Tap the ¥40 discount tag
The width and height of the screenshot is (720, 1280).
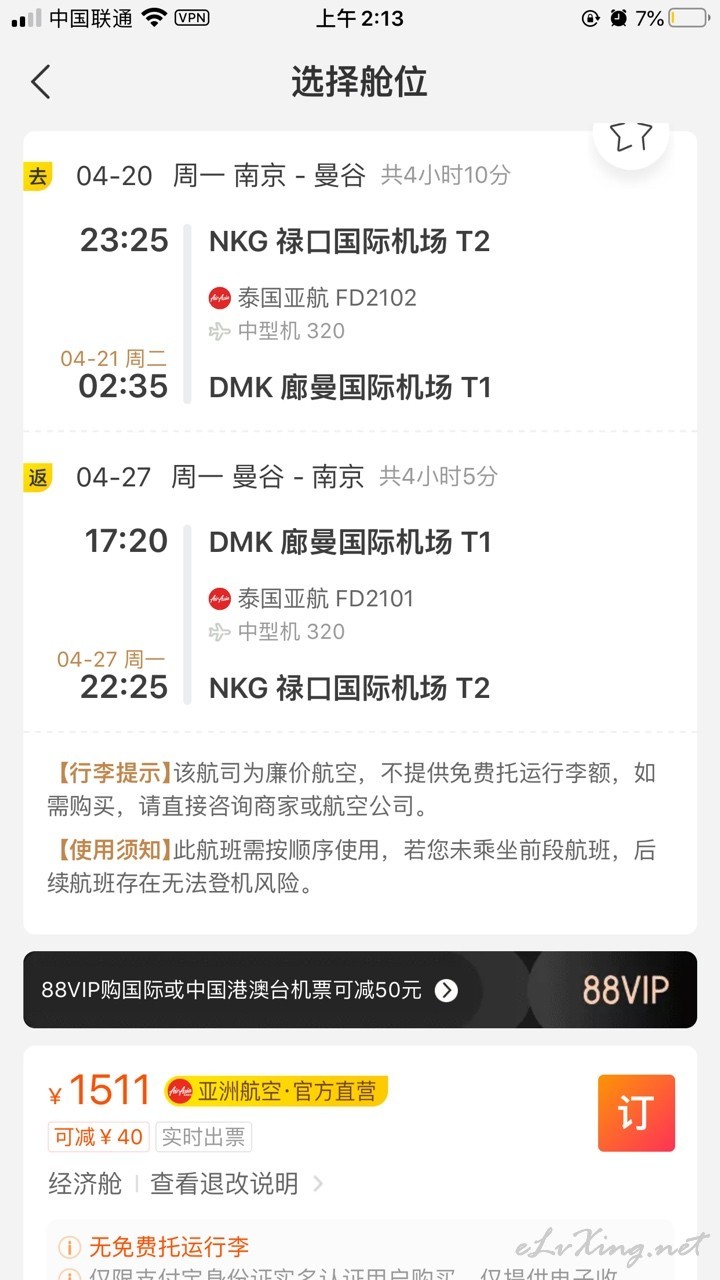click(x=98, y=1137)
